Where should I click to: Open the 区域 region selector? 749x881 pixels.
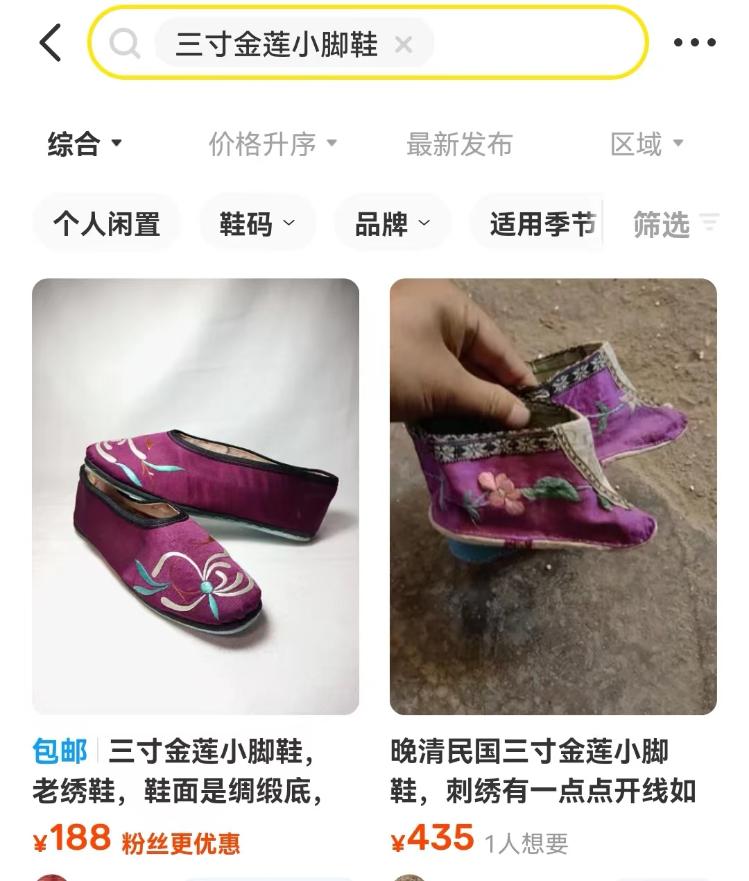650,145
